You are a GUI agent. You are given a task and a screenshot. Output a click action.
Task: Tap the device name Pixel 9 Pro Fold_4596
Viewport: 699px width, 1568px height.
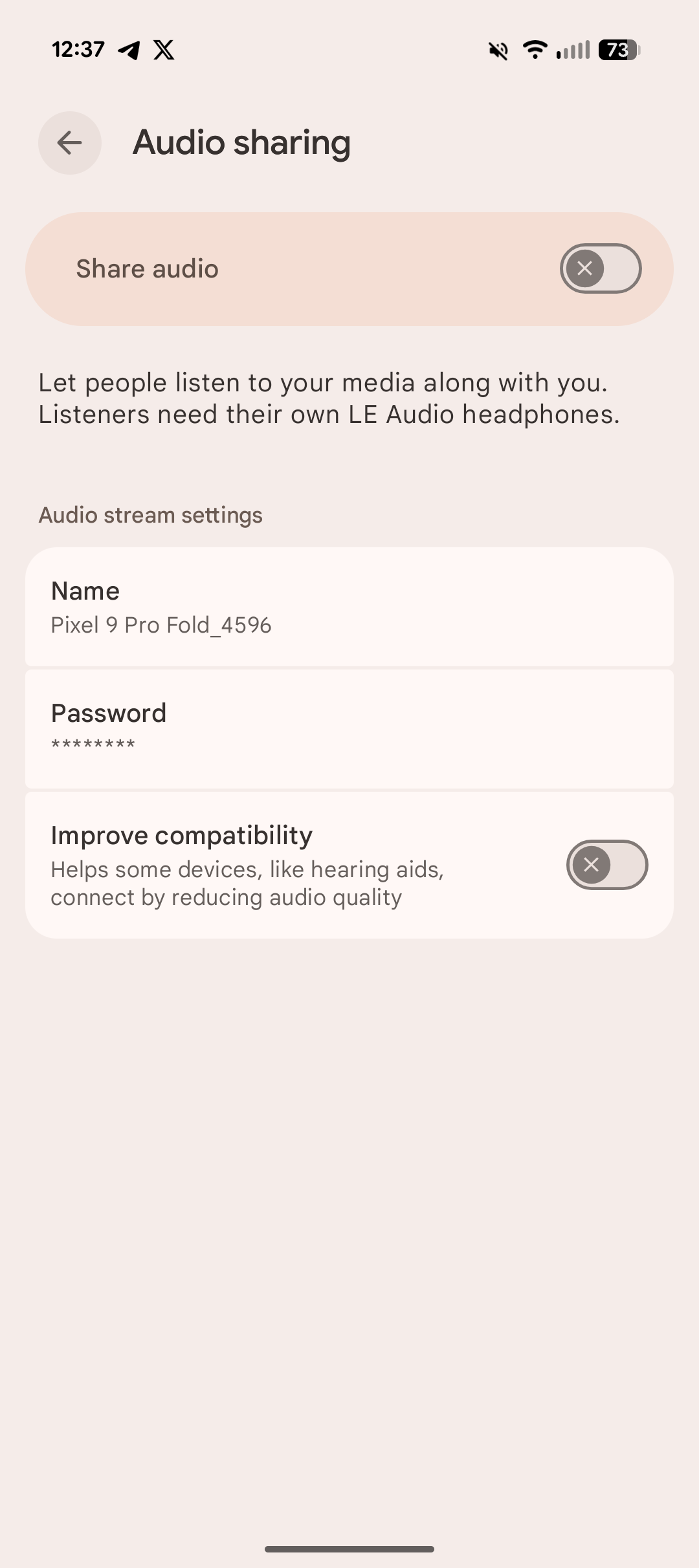[161, 625]
